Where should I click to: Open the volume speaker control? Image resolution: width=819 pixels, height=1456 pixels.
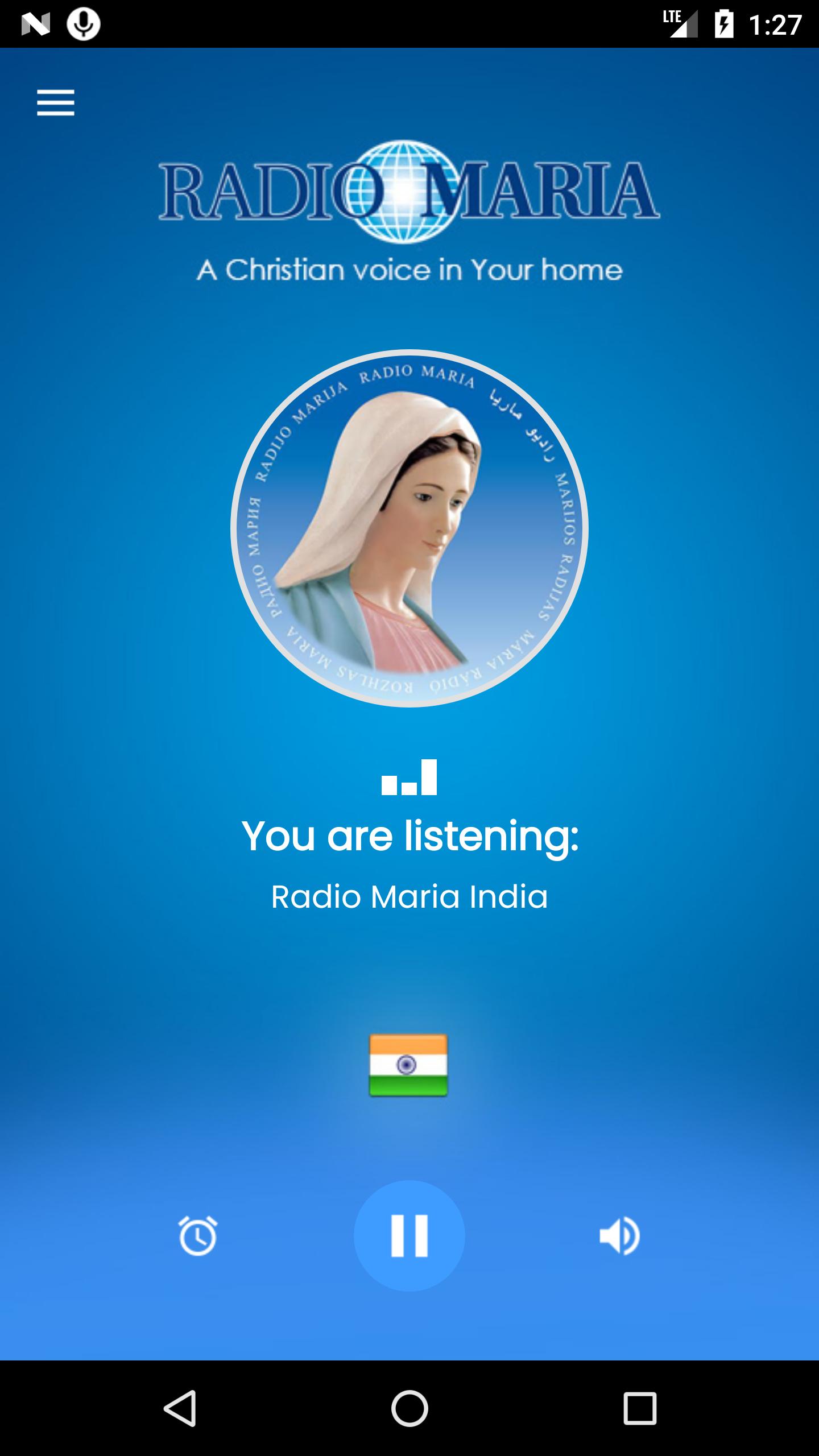pyautogui.click(x=620, y=1236)
